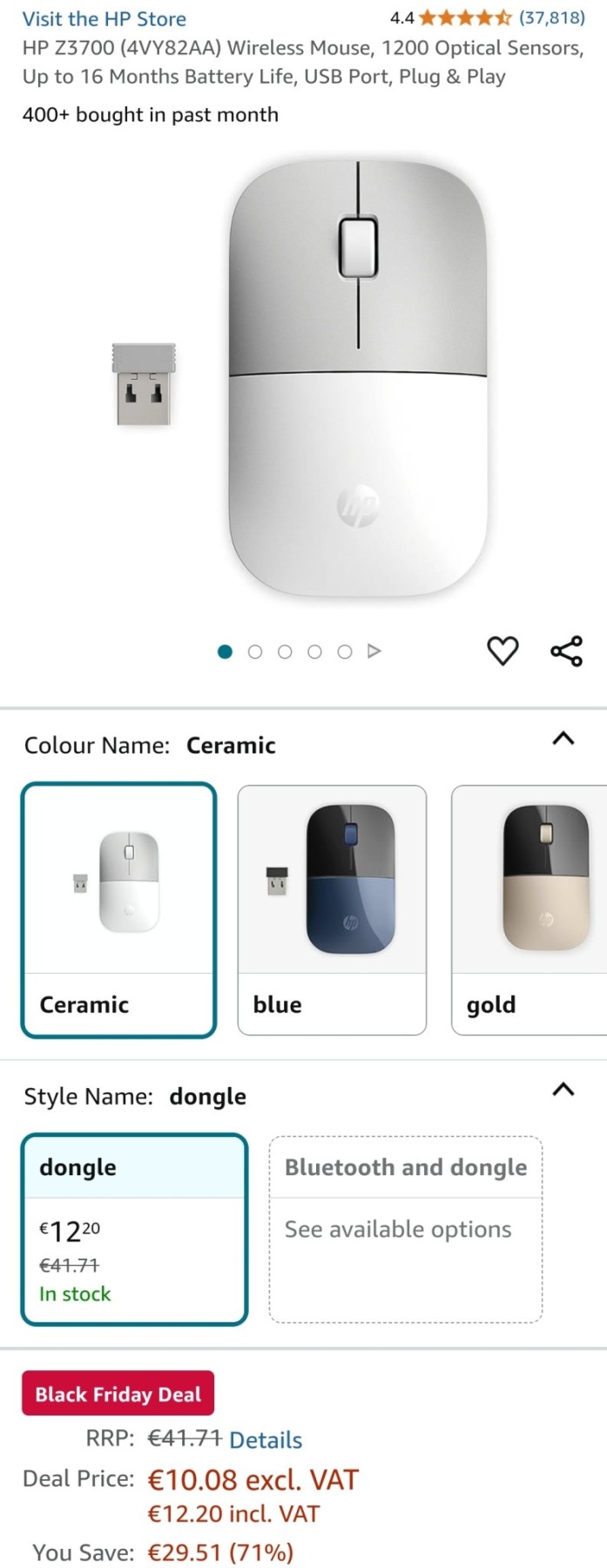The height and width of the screenshot is (1568, 607).
Task: Select the dongle style at €12.20
Action: [x=135, y=1229]
